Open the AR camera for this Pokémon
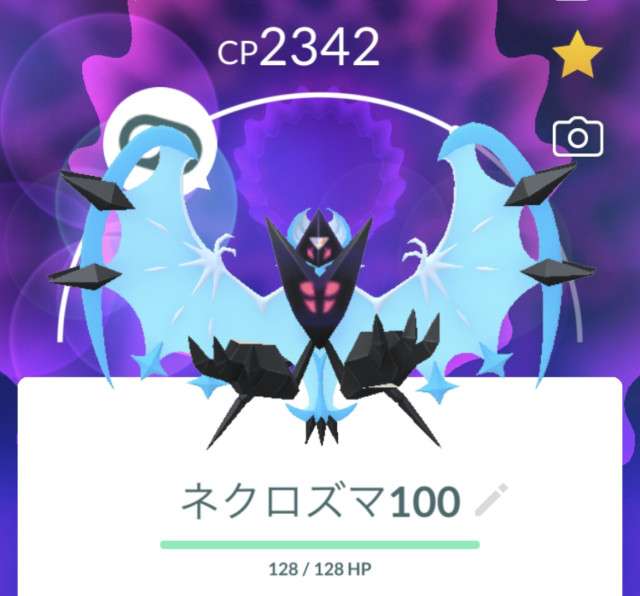640x596 pixels. [578, 137]
